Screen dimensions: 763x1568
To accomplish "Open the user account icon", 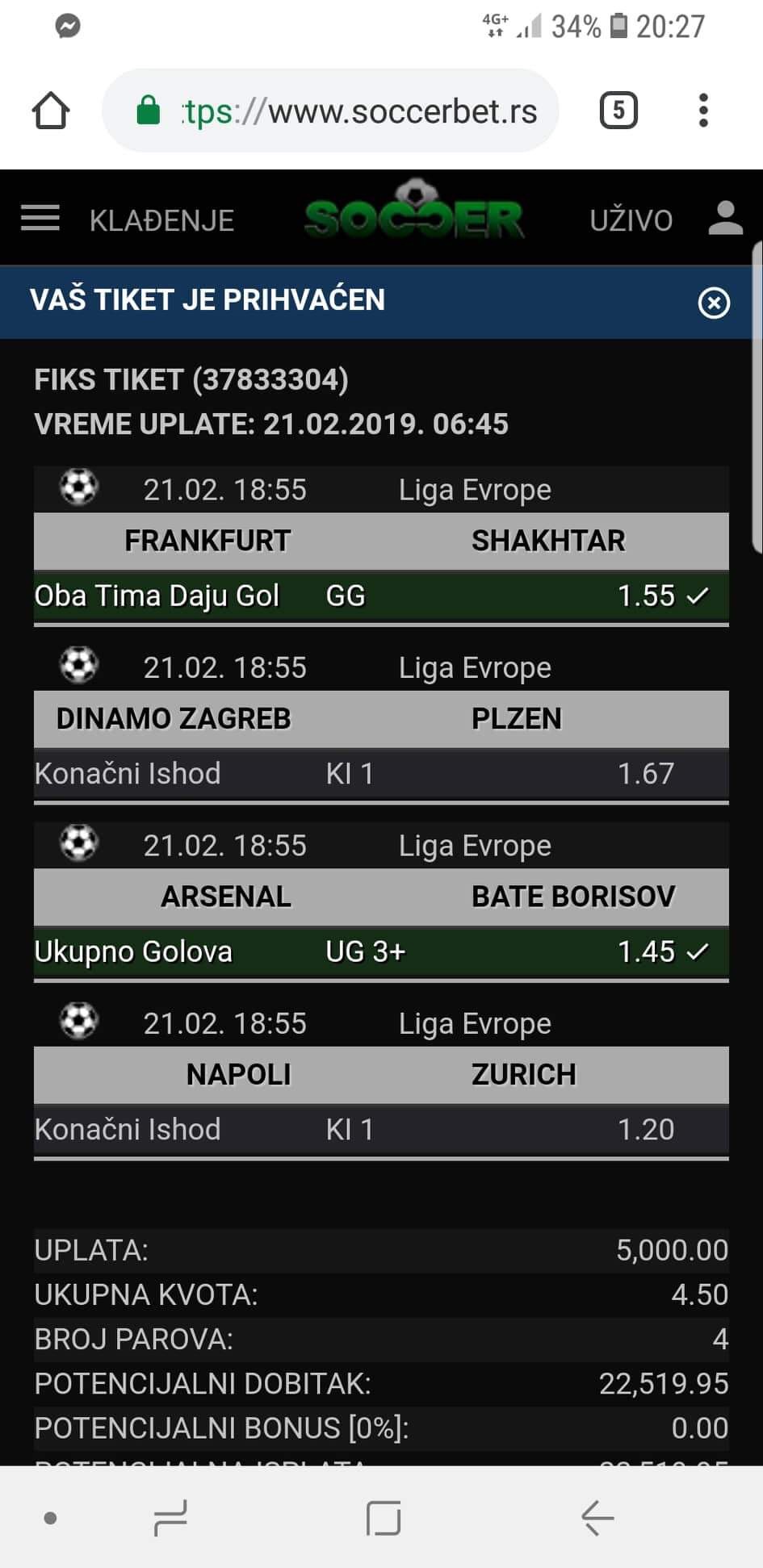I will [x=725, y=218].
